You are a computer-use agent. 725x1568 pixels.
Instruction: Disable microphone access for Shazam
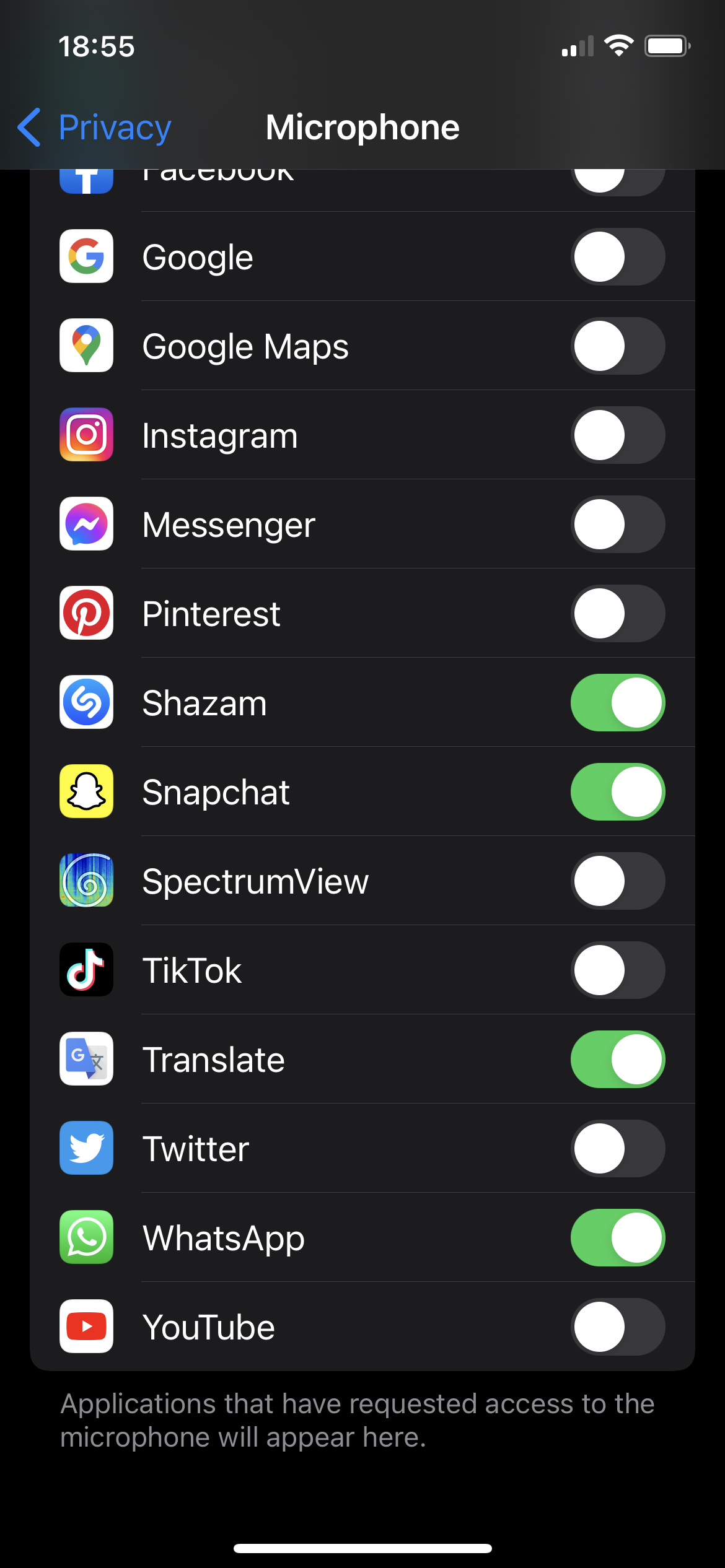(617, 703)
